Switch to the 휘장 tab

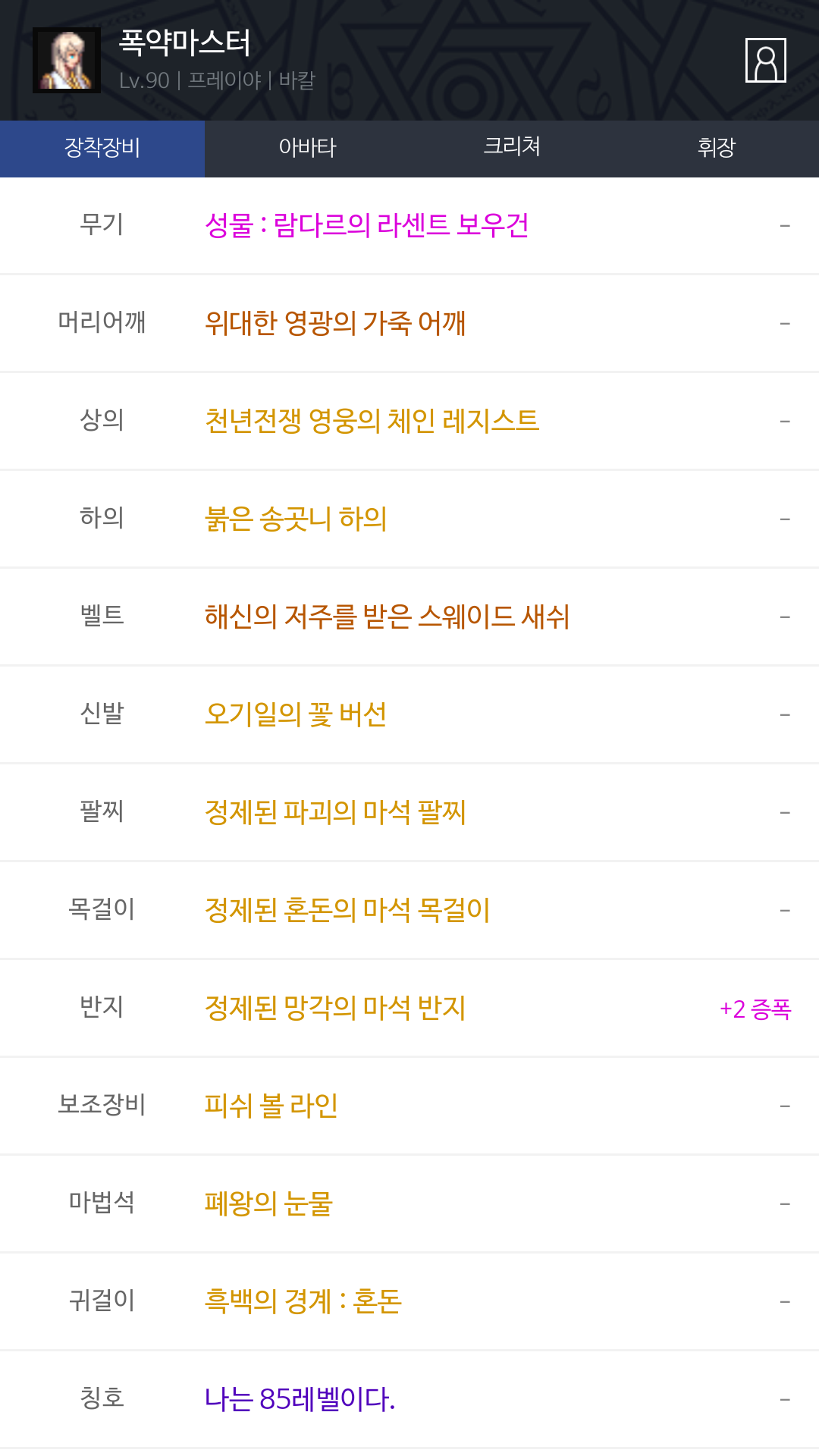(x=717, y=149)
